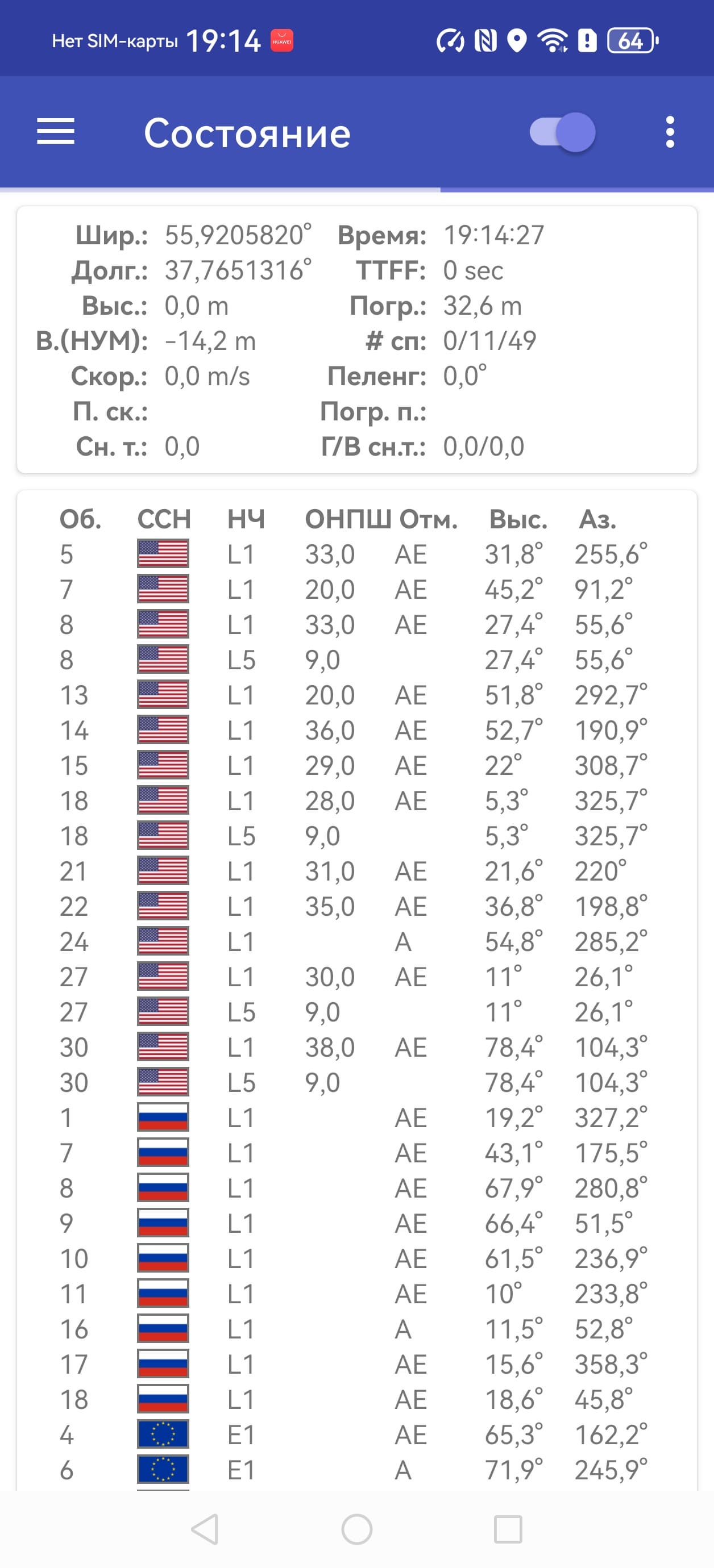
Task: Open the overflow menu
Action: 670,132
